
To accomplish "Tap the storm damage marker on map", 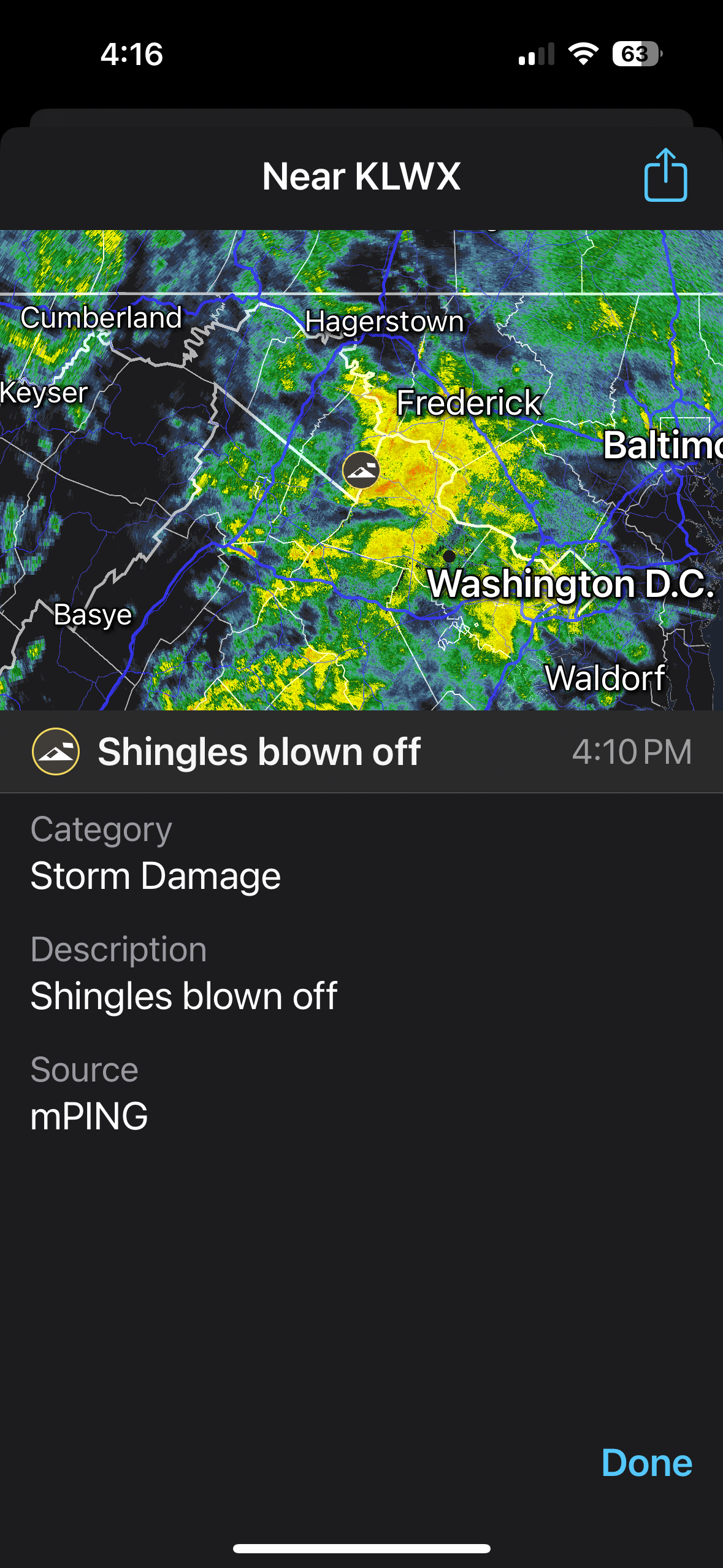I will 361,470.
